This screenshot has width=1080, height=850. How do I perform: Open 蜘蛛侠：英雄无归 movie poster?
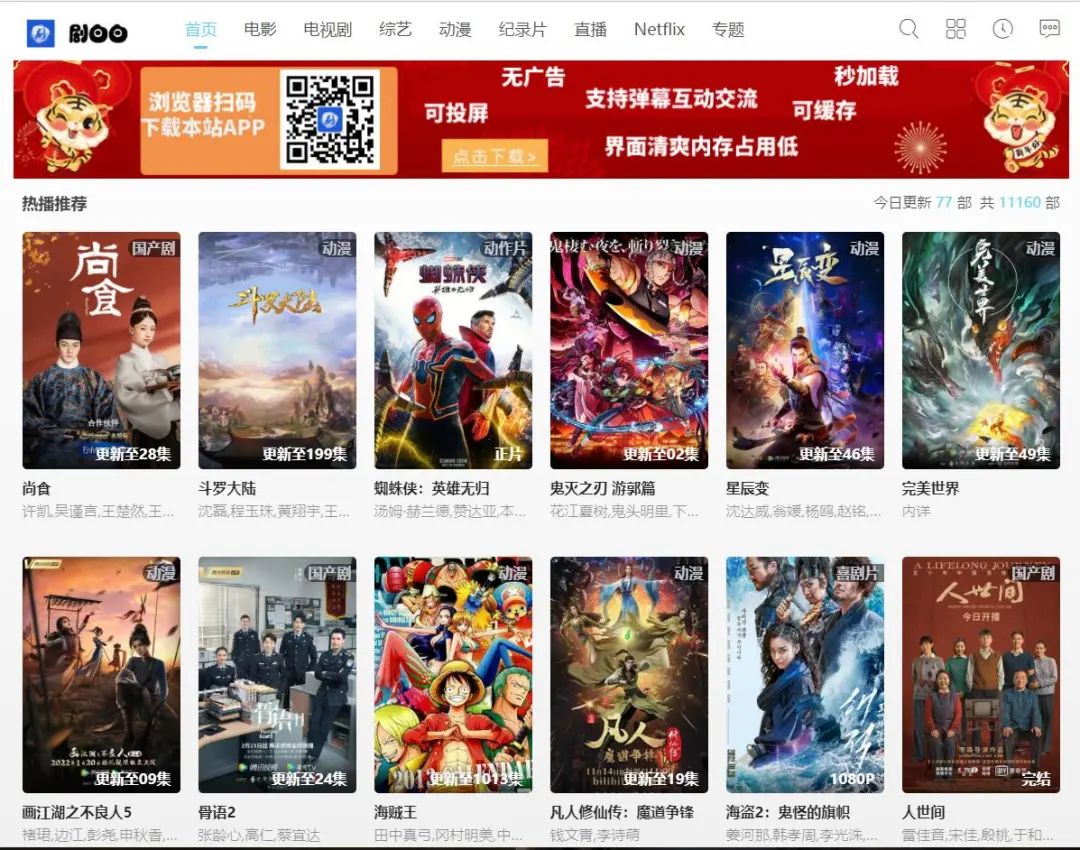pyautogui.click(x=453, y=350)
